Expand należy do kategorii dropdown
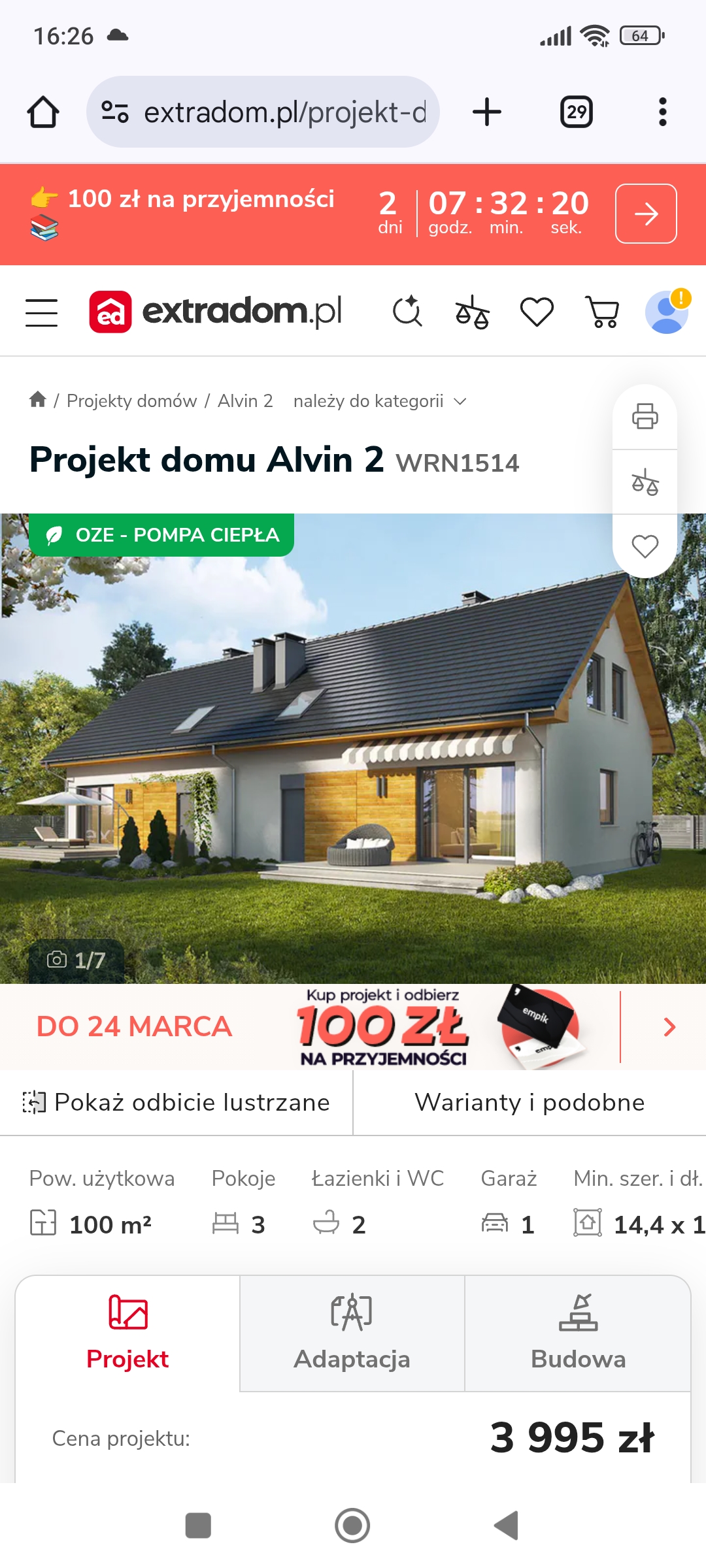Viewport: 706px width, 1568px height. [x=379, y=400]
